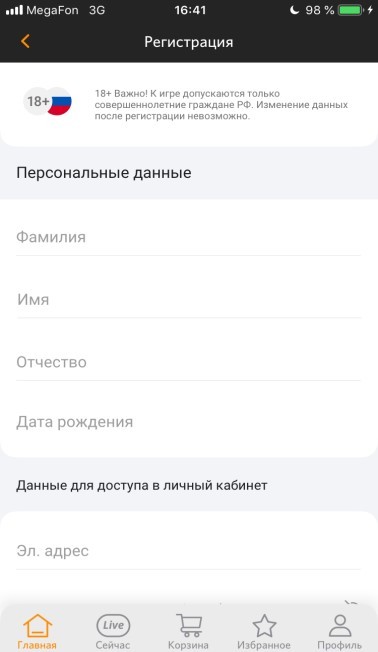Switch to the Главная tab

(37, 632)
